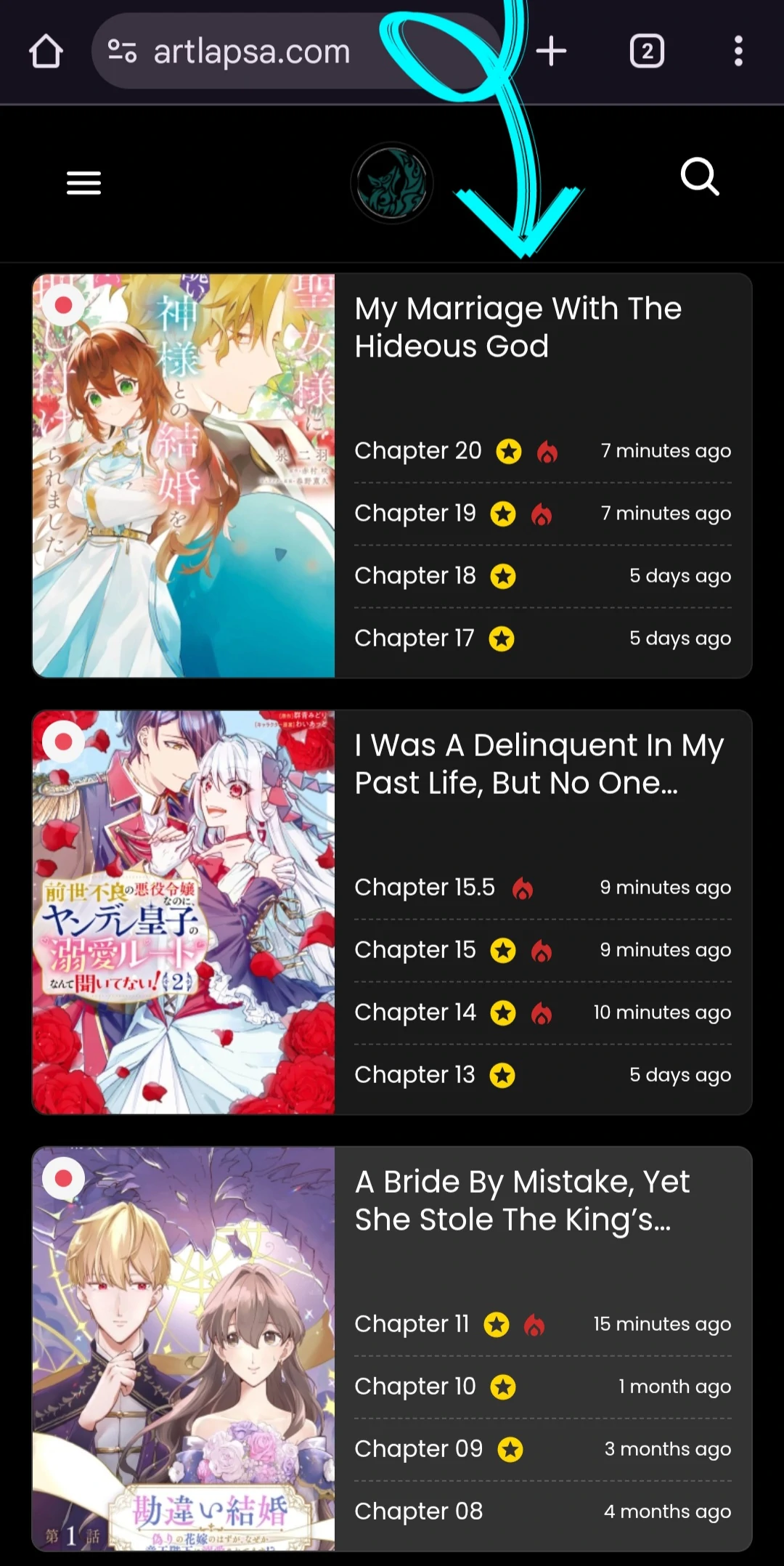Open A Bride By Mistake series title
The image size is (784, 1566).
(x=522, y=1201)
